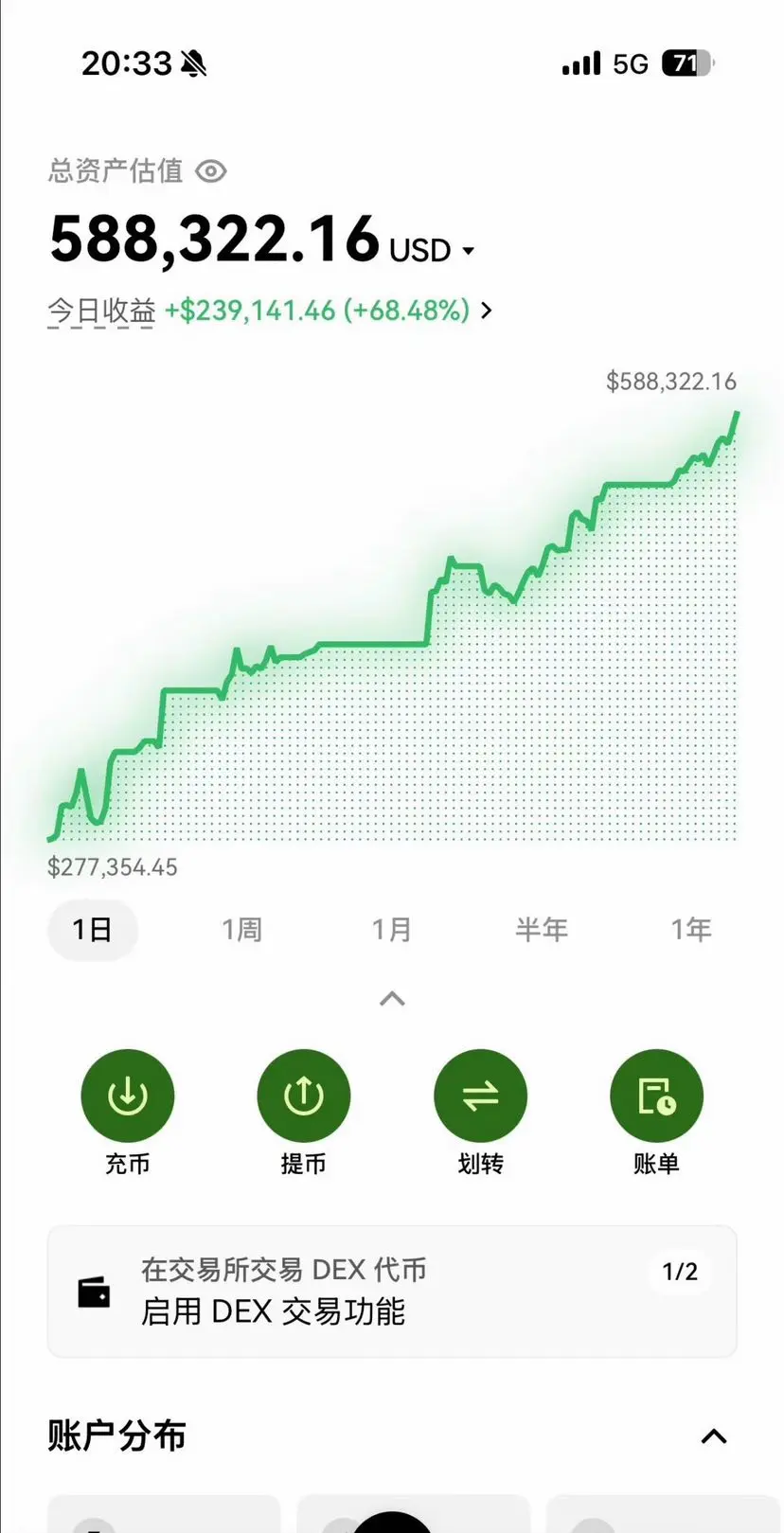Switch chart to 1周 range

point(241,930)
